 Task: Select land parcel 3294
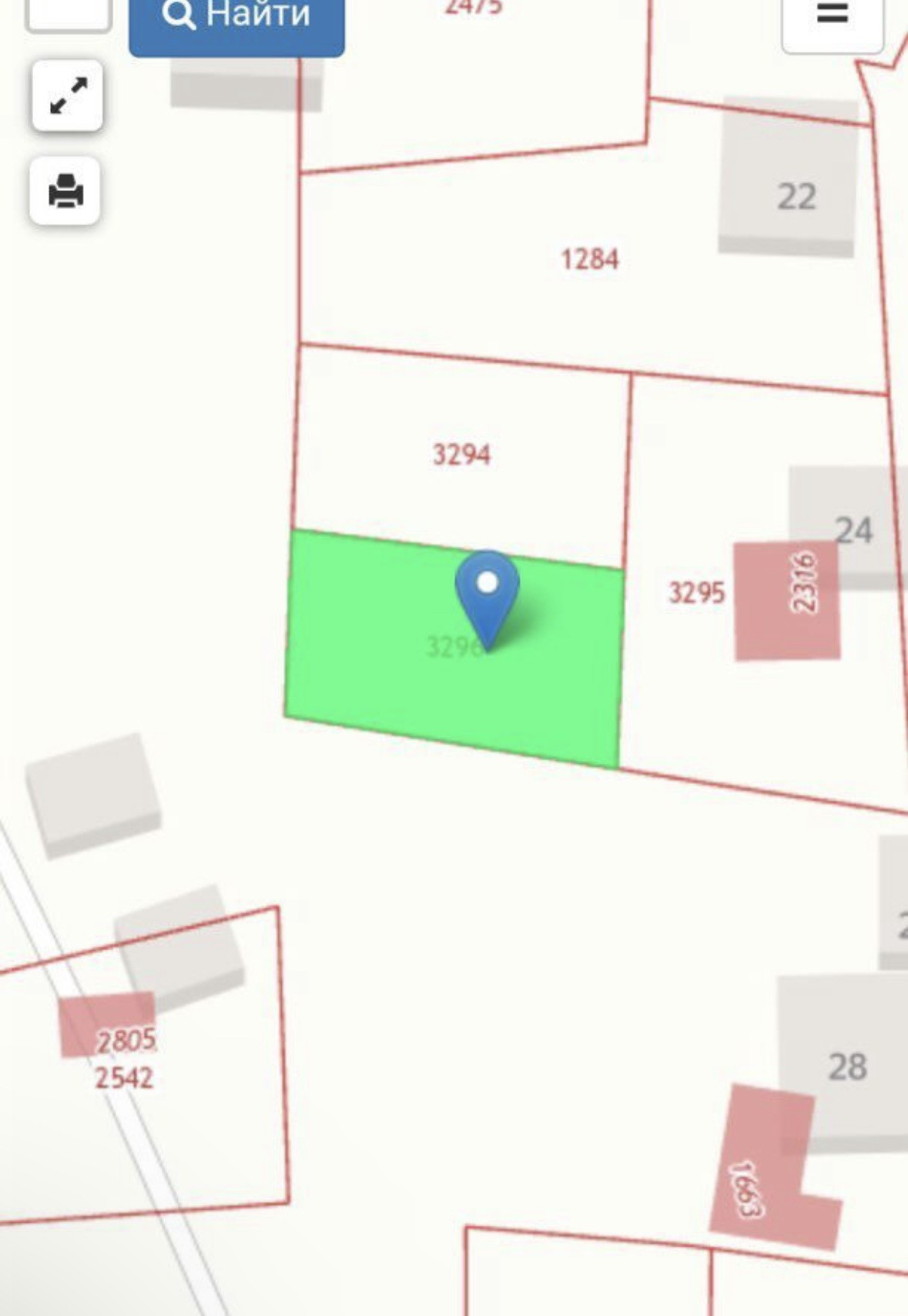point(461,454)
